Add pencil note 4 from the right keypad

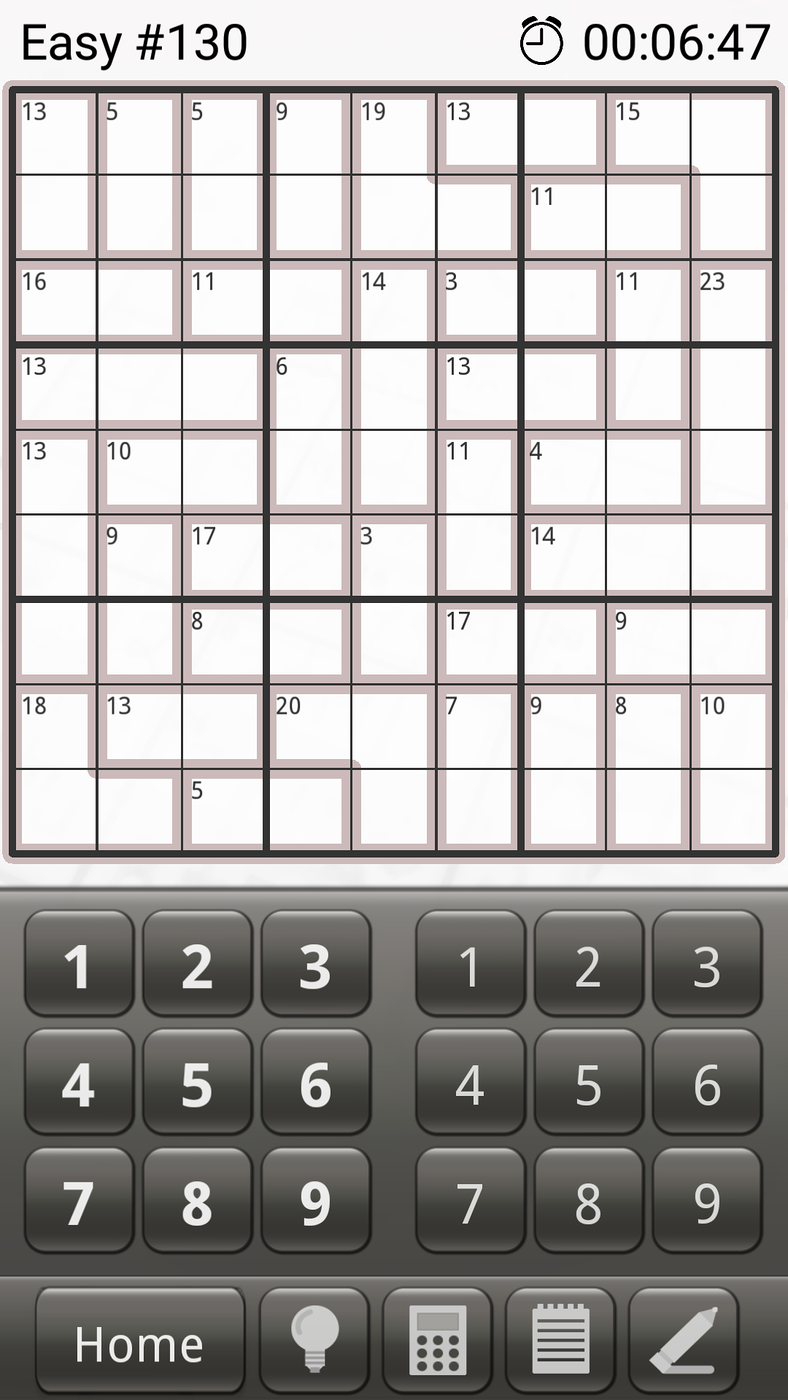(470, 1083)
